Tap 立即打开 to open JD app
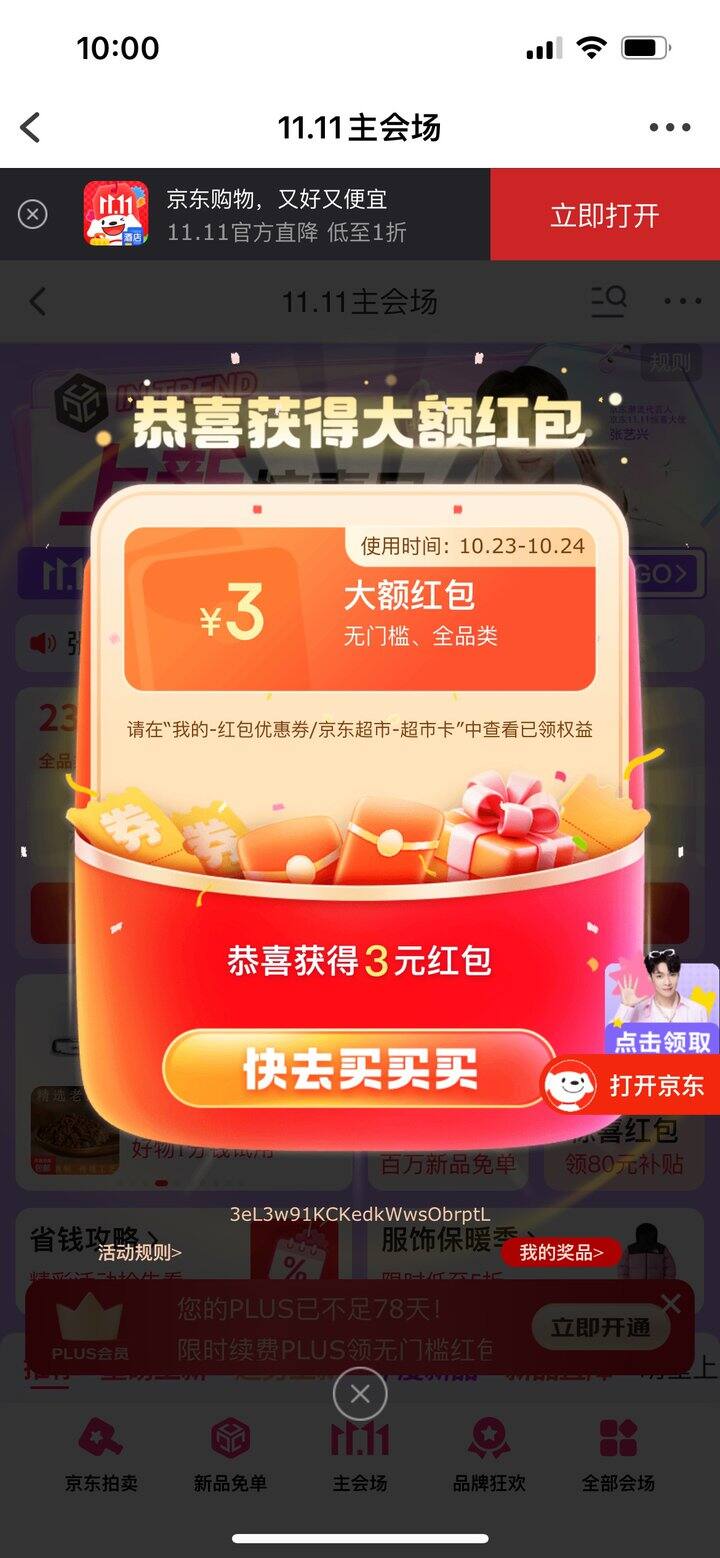Image resolution: width=720 pixels, height=1558 pixels. tap(604, 215)
